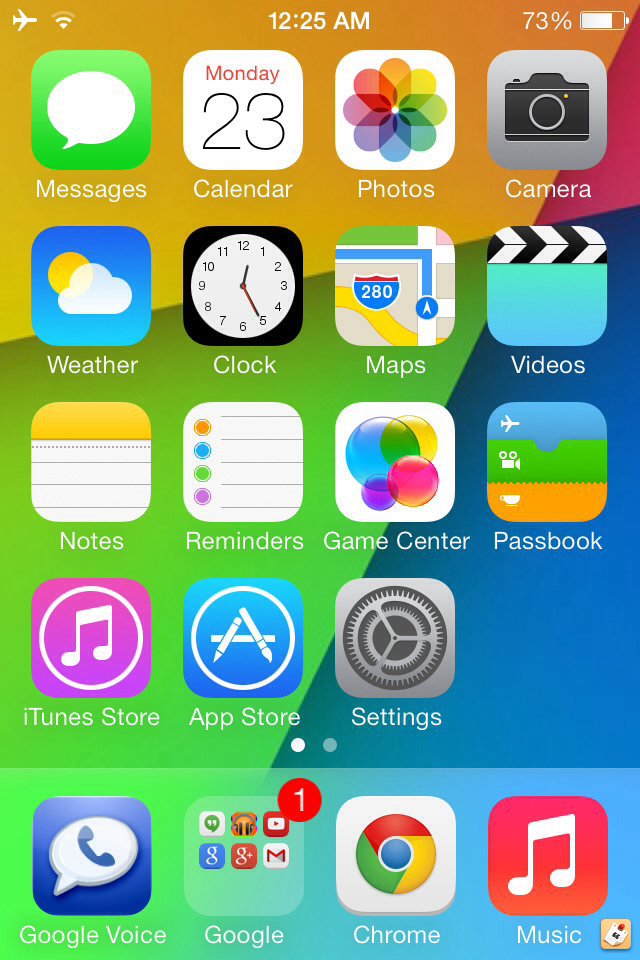Viewport: 640px width, 960px height.
Task: Open the Clock app
Action: [243, 286]
